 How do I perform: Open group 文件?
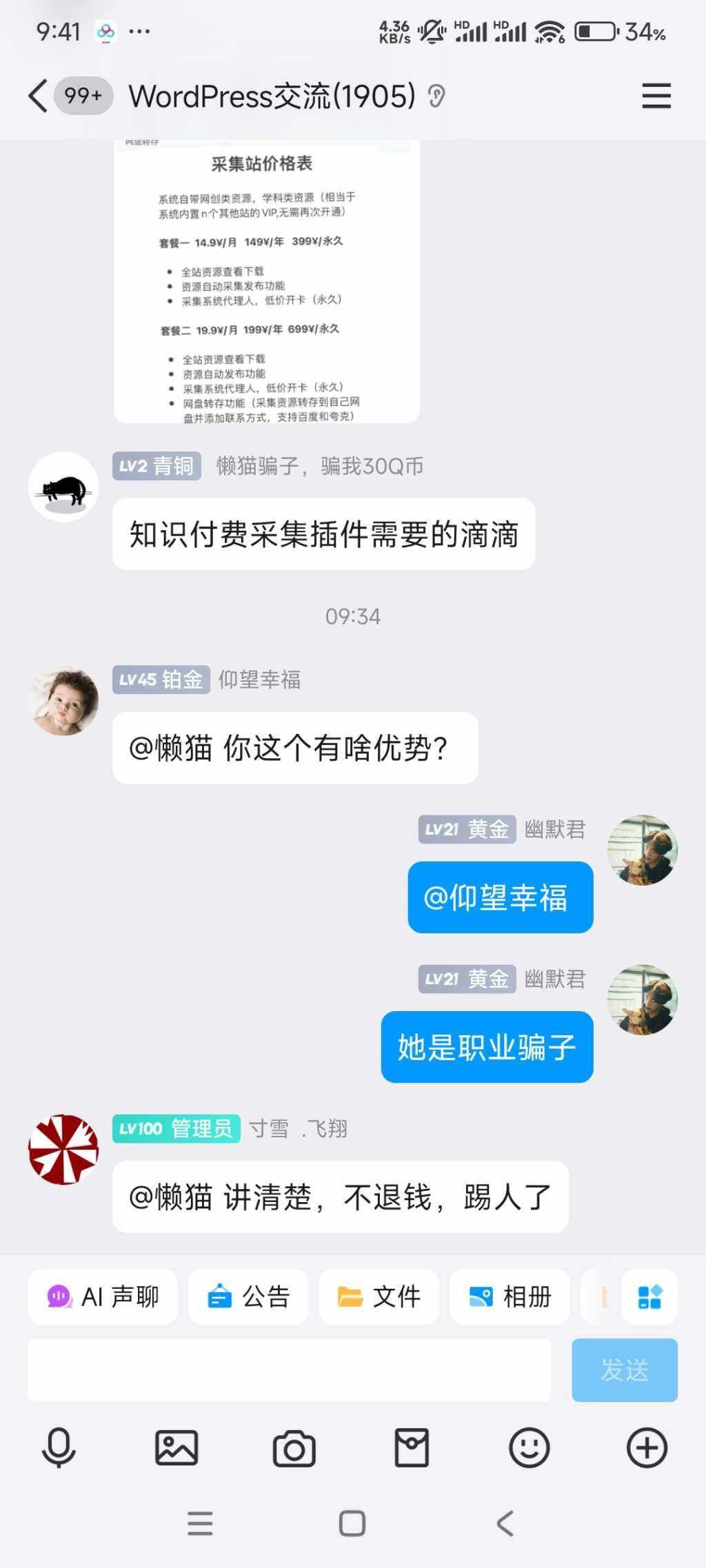coord(379,1296)
